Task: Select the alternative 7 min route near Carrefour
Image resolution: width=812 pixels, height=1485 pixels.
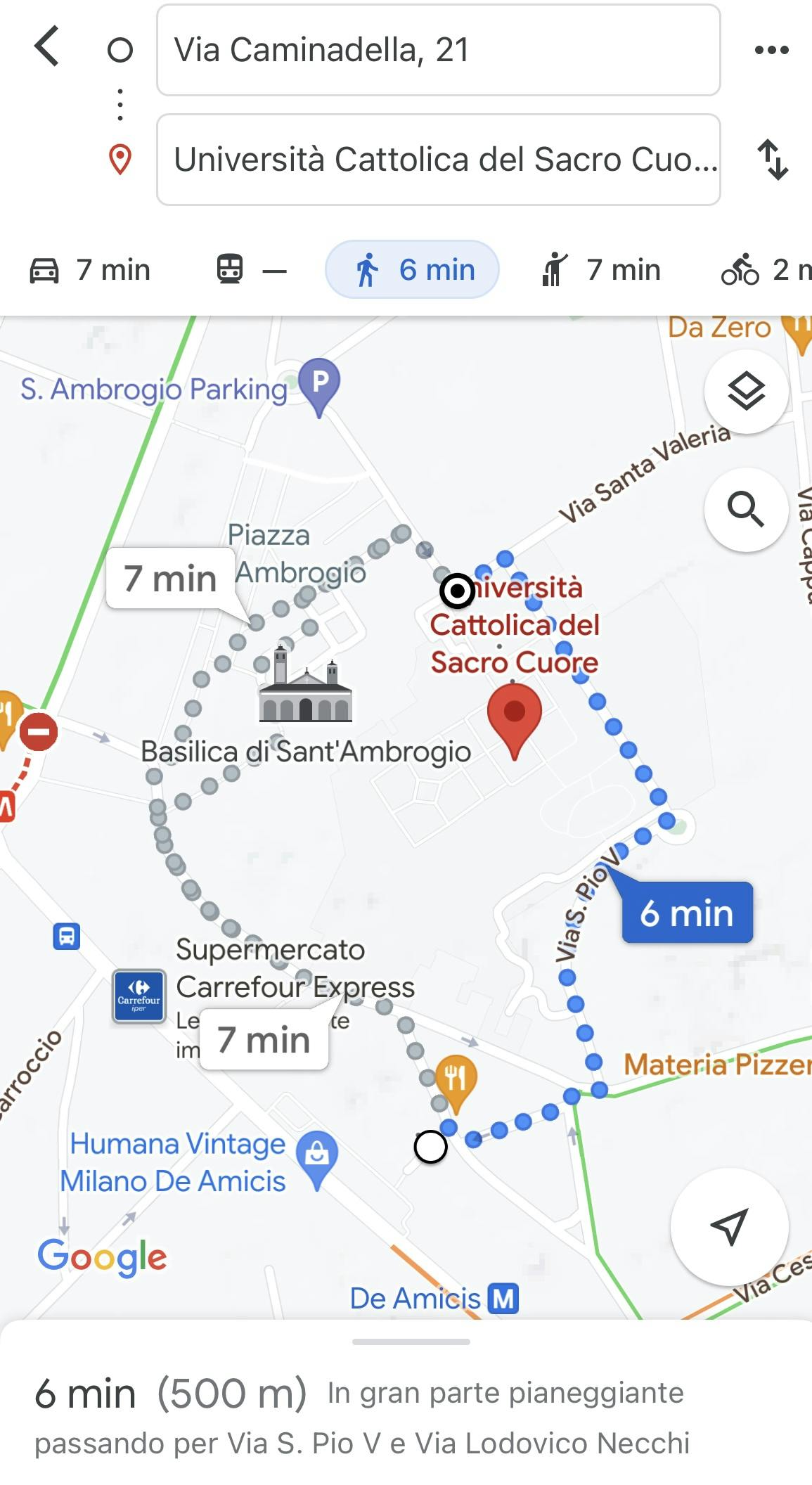Action: coord(264,1039)
